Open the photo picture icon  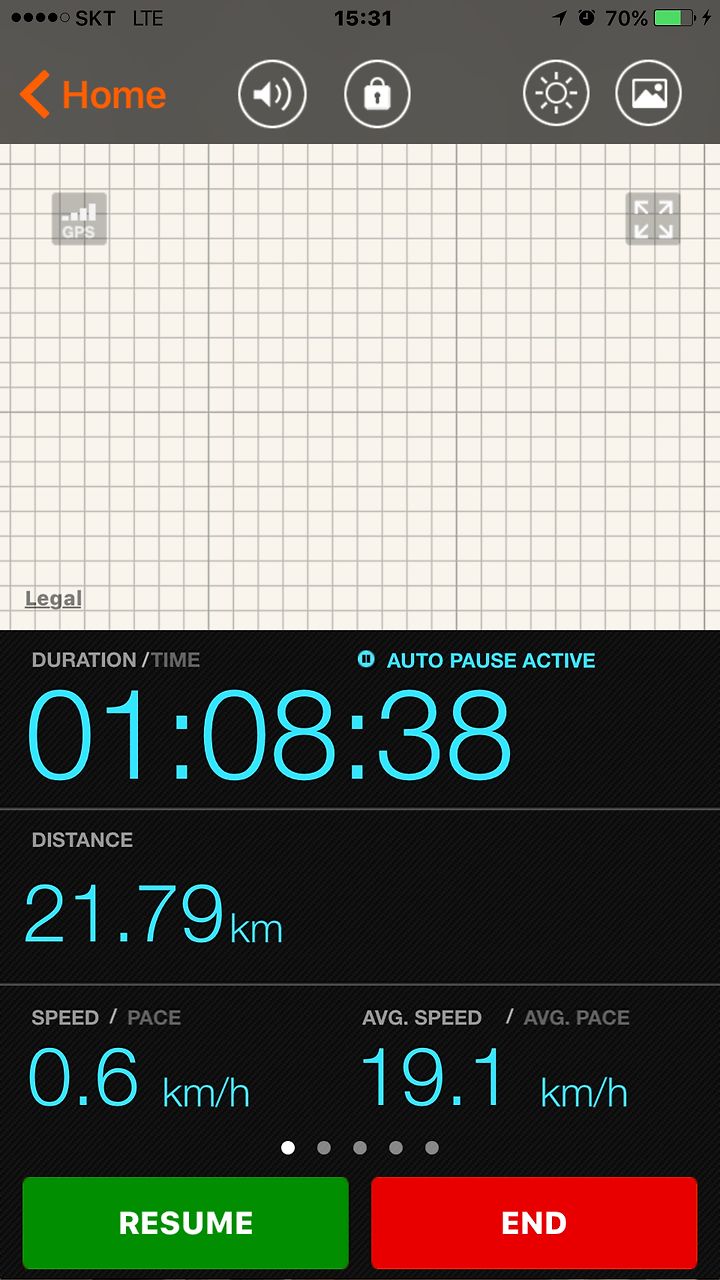coord(648,95)
